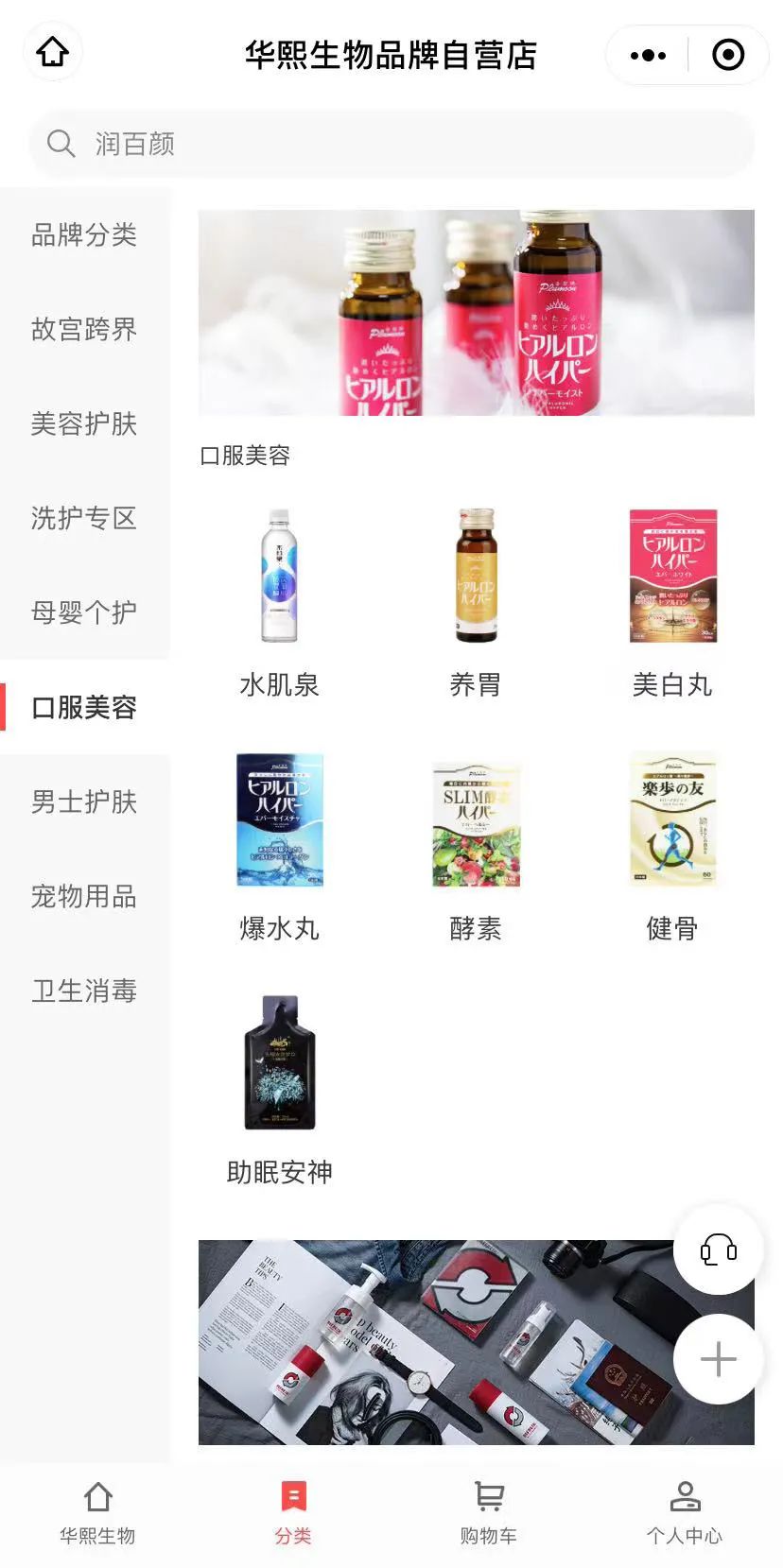Tap the home icon in top-left corner

pyautogui.click(x=53, y=52)
